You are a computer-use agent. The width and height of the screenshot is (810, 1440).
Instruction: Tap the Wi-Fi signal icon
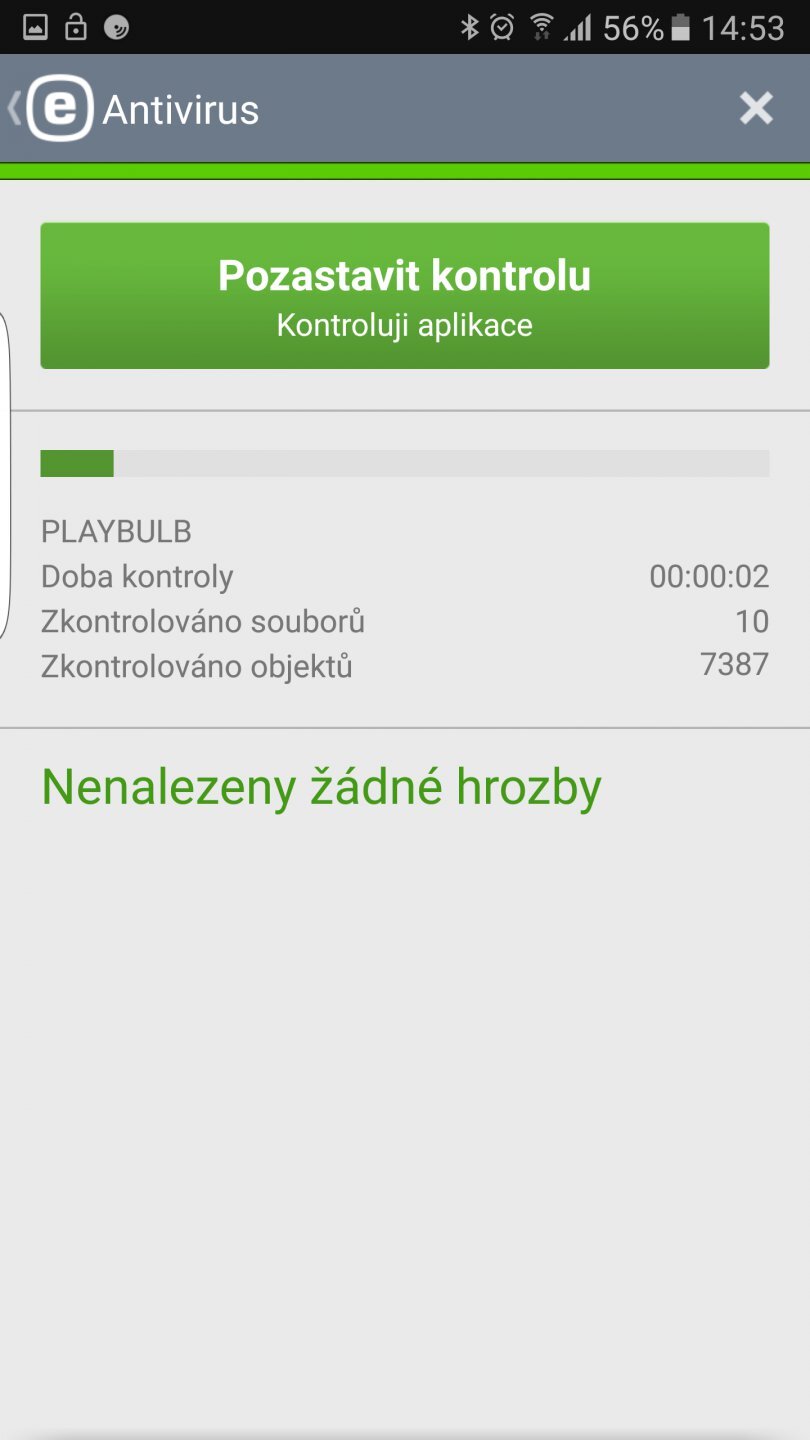[545, 27]
